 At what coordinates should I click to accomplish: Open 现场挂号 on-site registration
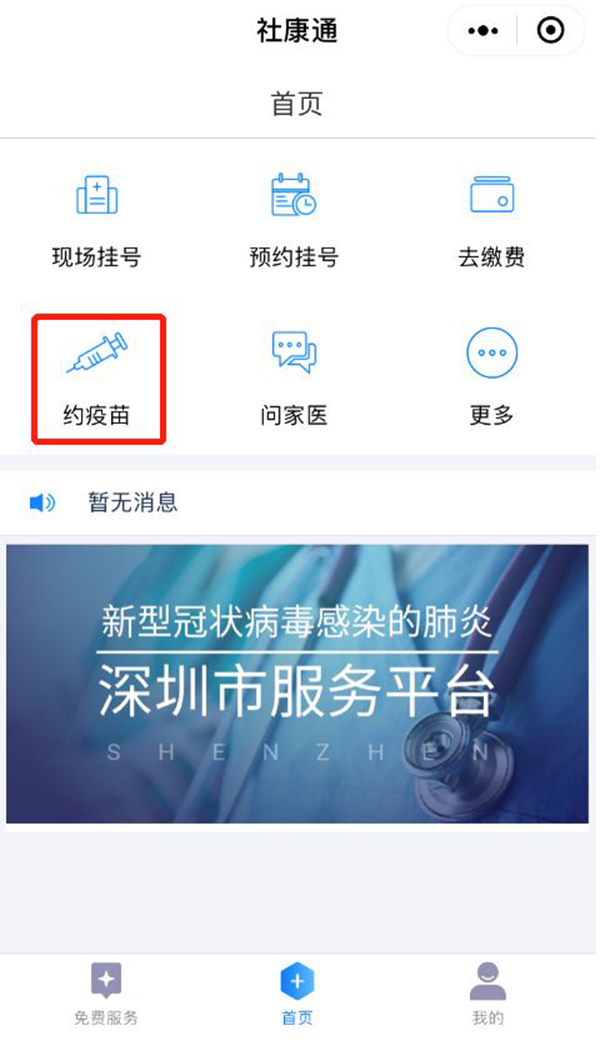(97, 219)
